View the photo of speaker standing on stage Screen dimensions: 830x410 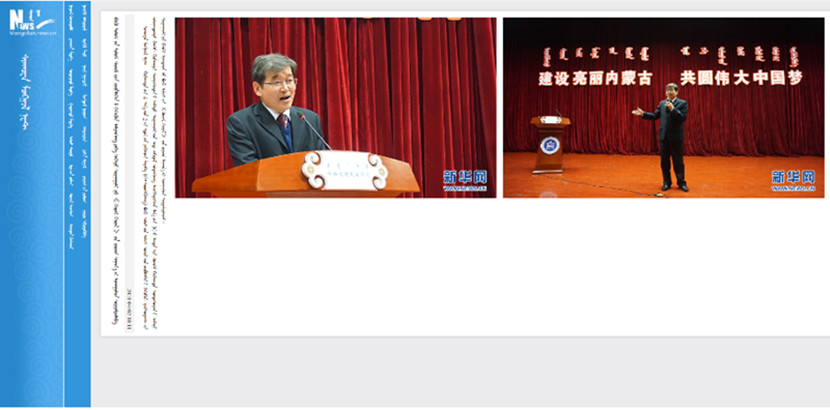[663, 107]
